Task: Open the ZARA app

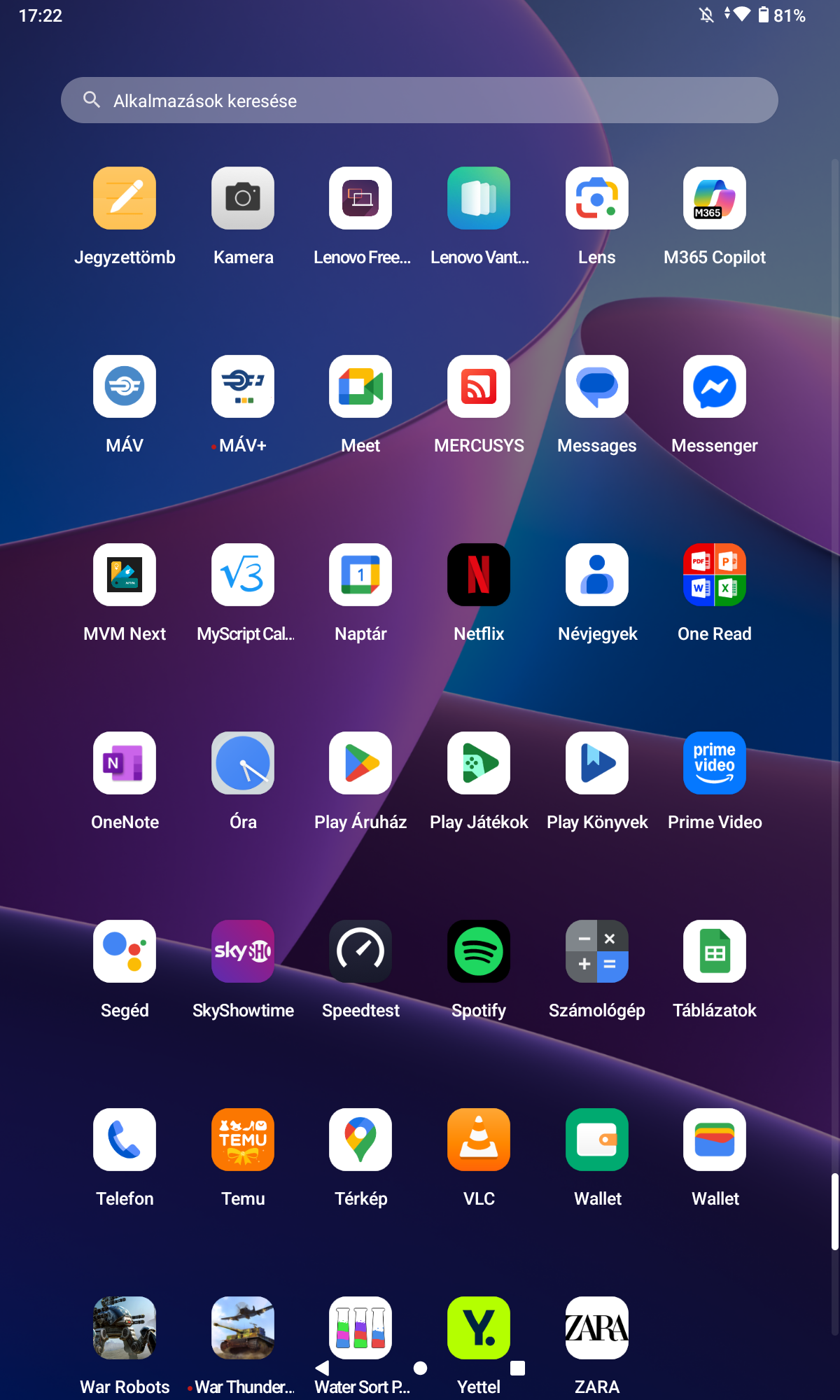Action: coord(596,1328)
